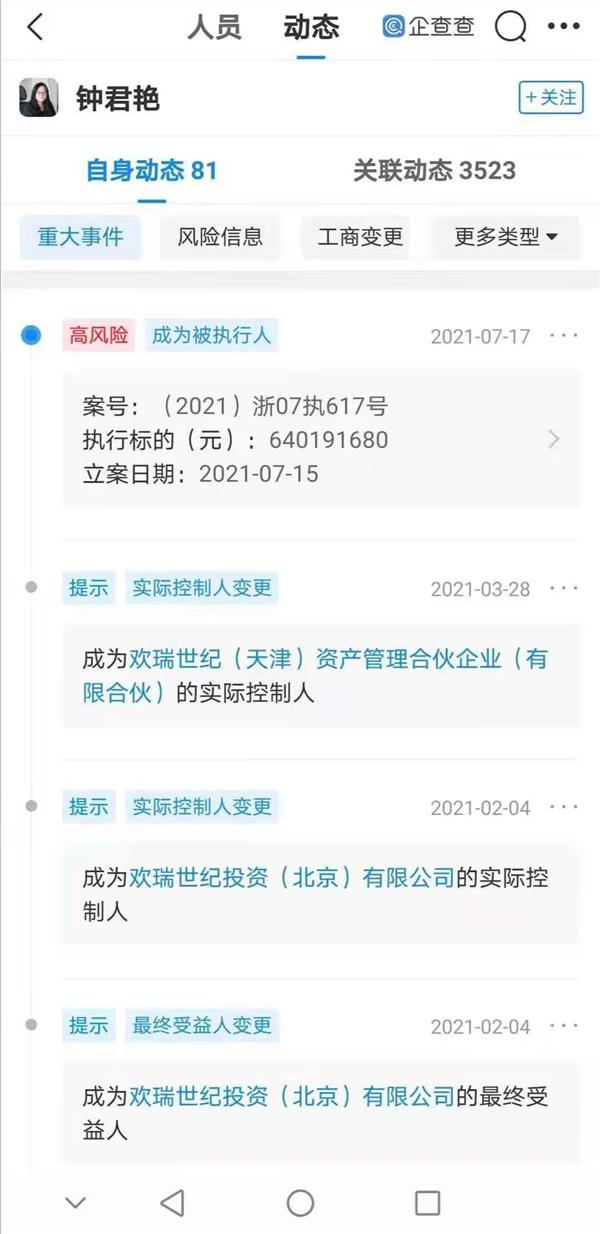Go back using the top-left arrow
This screenshot has height=1234, width=600.
[35, 27]
